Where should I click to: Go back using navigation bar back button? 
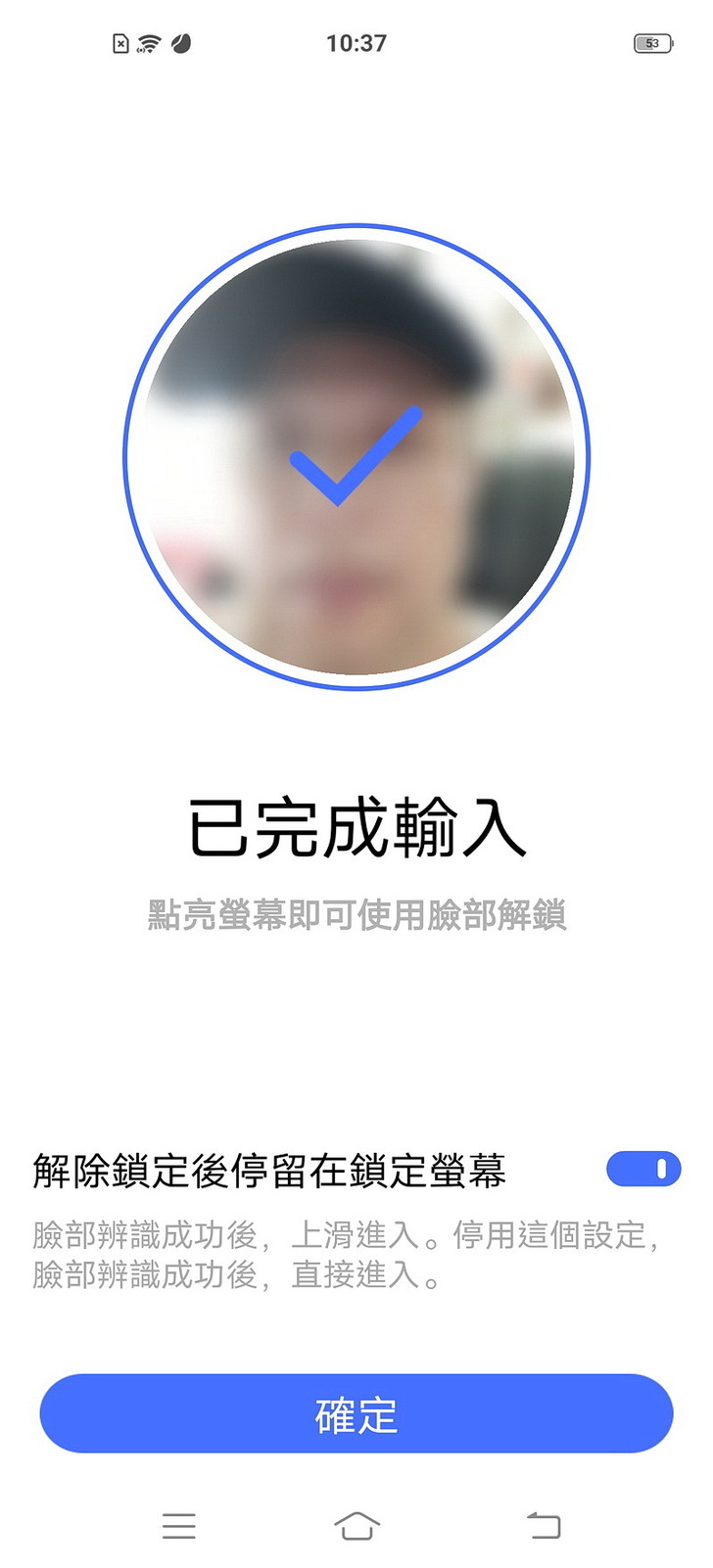click(544, 1525)
